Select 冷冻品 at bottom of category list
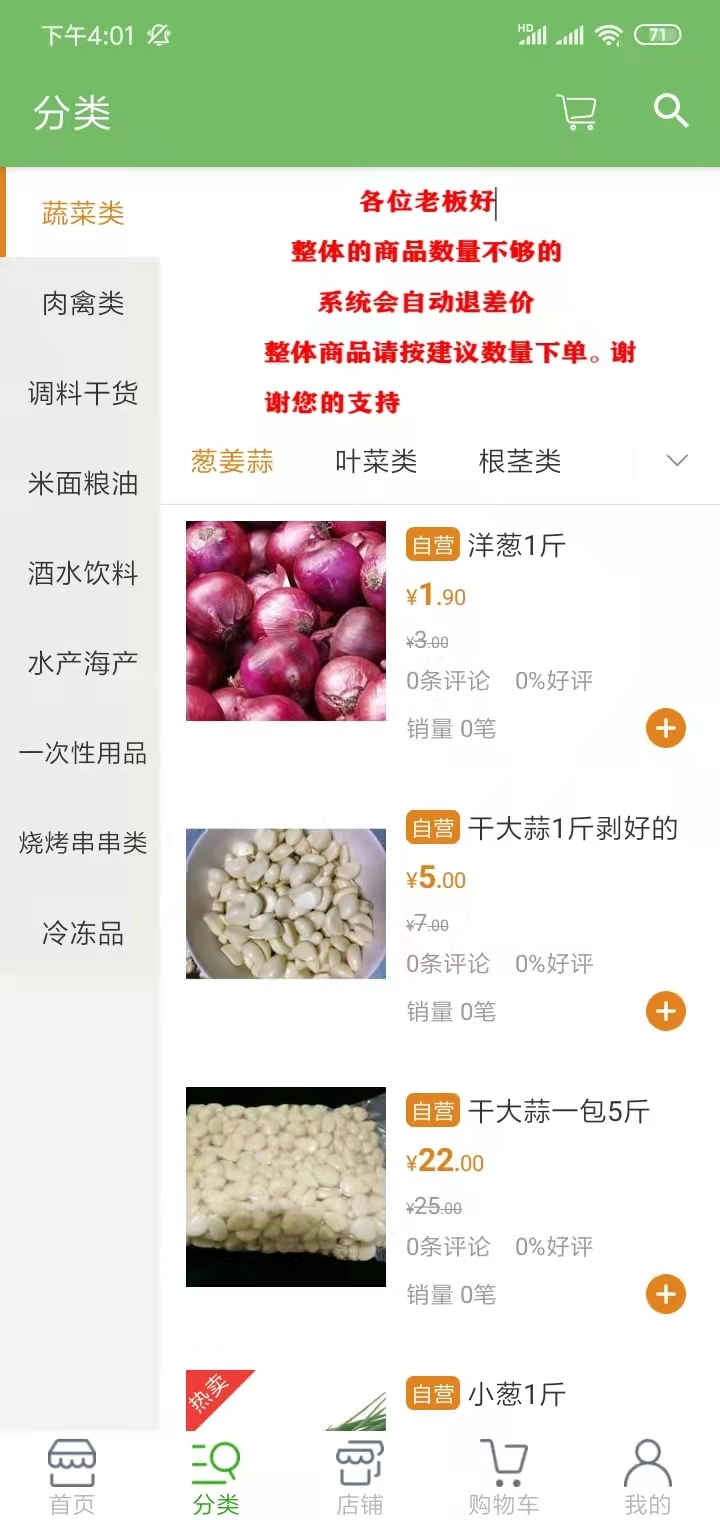The width and height of the screenshot is (720, 1520). click(80, 933)
